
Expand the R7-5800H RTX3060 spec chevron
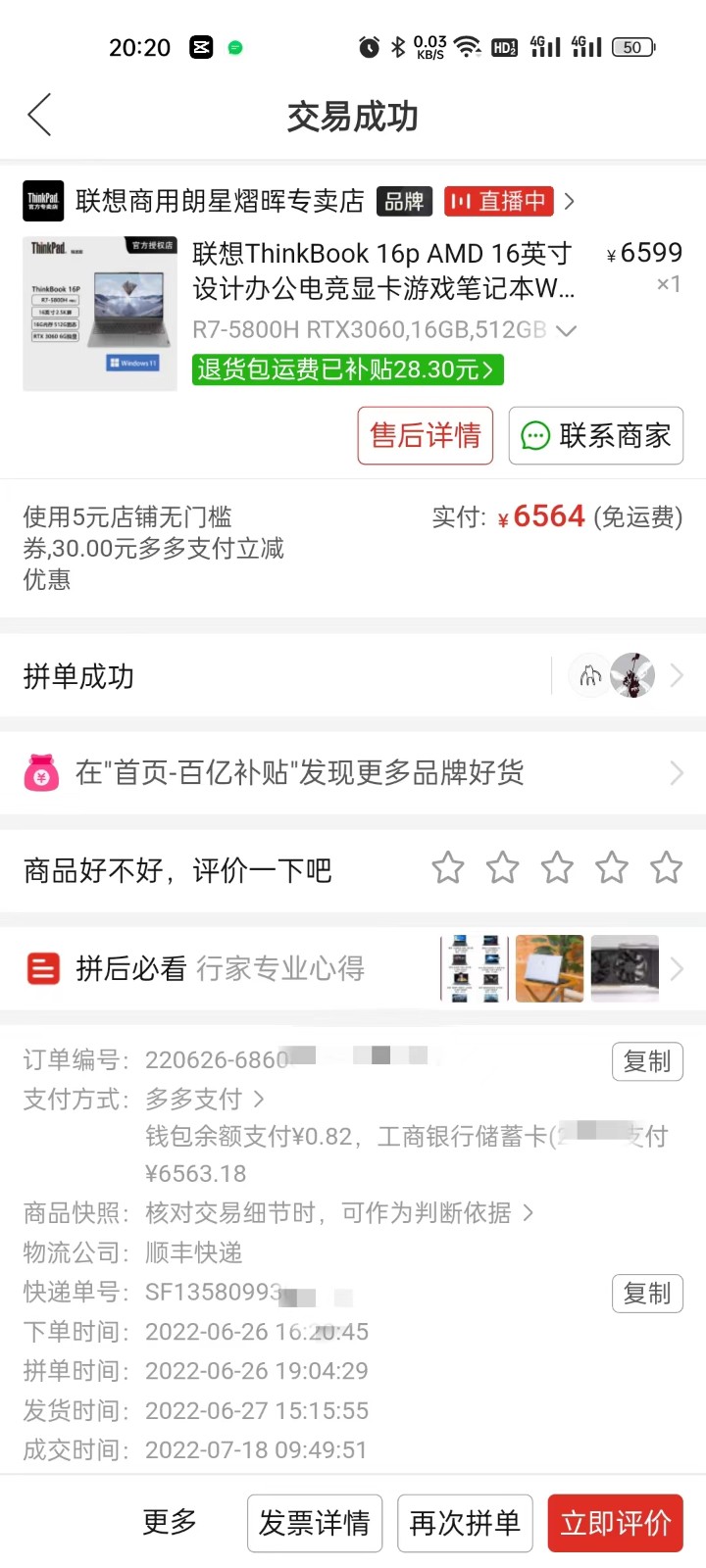(566, 331)
